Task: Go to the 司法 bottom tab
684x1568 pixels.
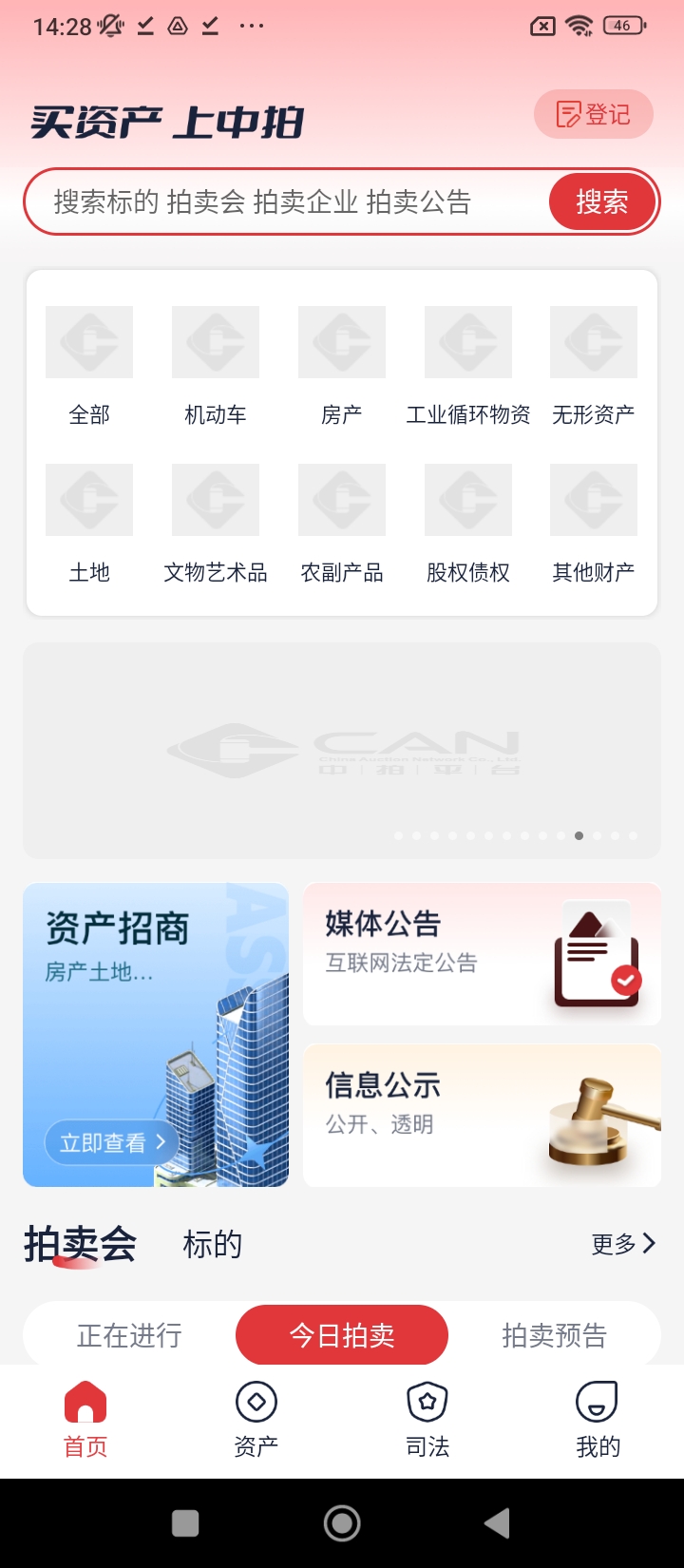Action: pos(427,1420)
